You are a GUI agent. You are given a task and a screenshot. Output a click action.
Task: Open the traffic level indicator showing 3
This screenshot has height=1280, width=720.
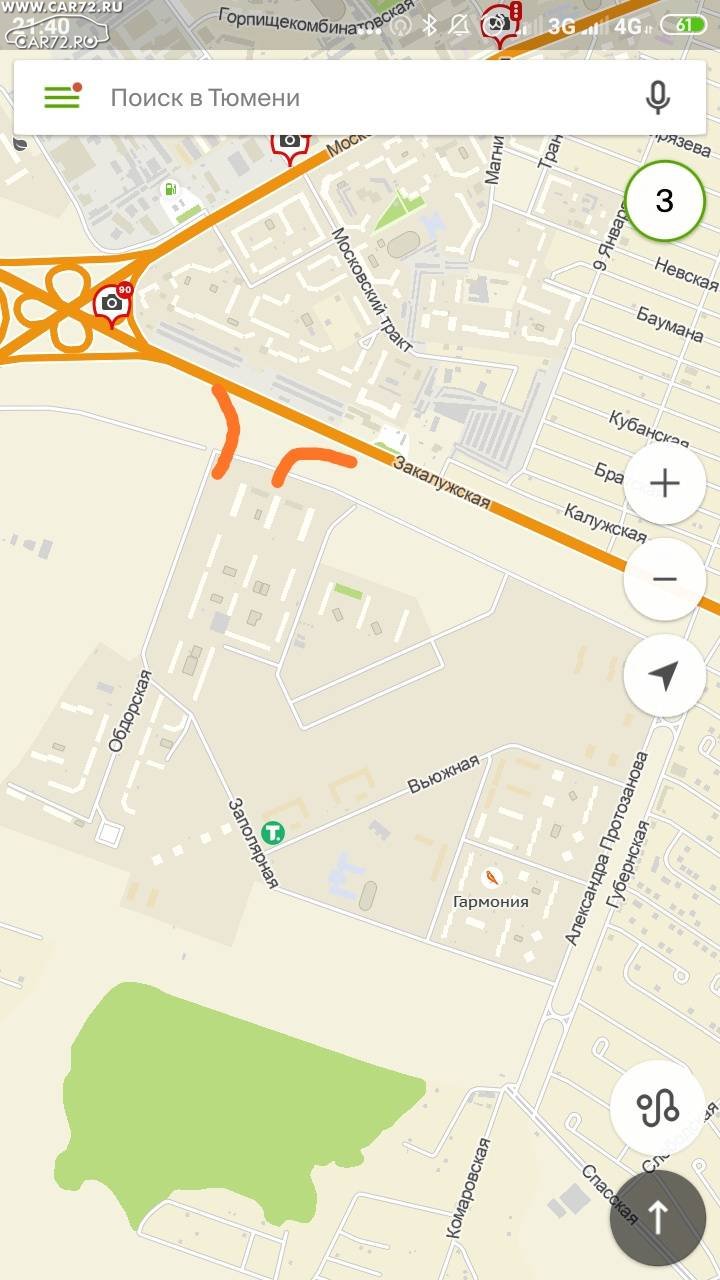tap(665, 201)
